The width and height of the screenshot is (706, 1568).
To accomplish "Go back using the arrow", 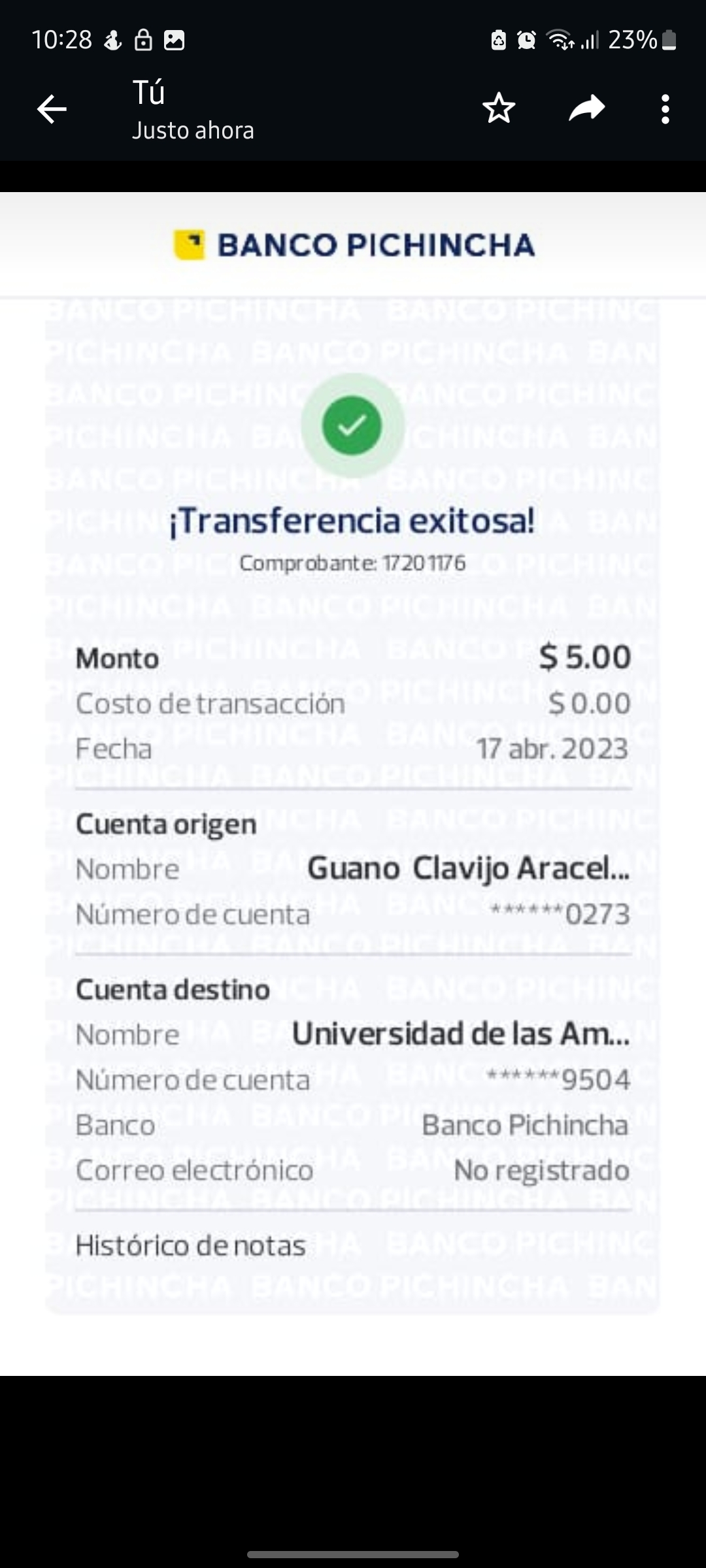I will click(x=52, y=109).
